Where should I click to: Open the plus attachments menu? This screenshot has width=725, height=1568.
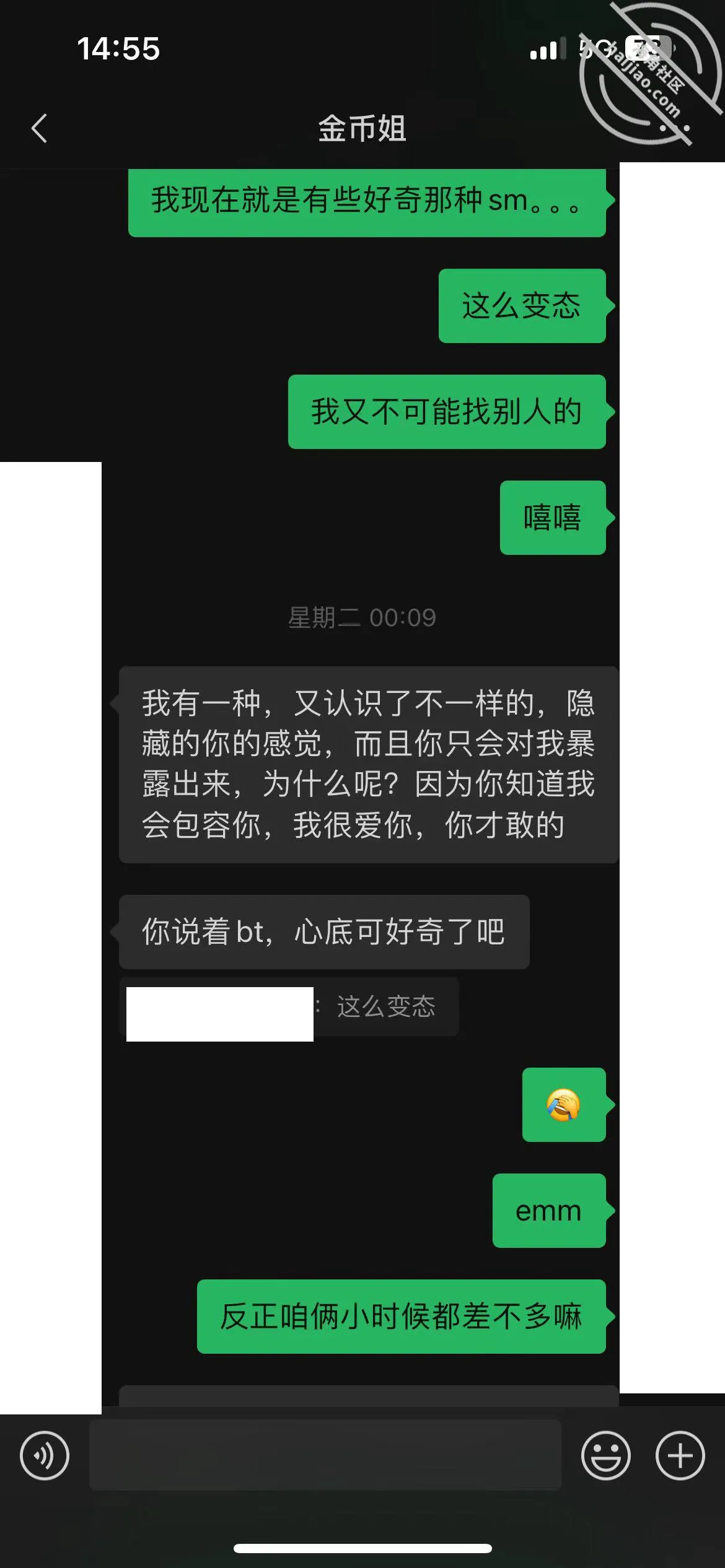click(680, 1455)
